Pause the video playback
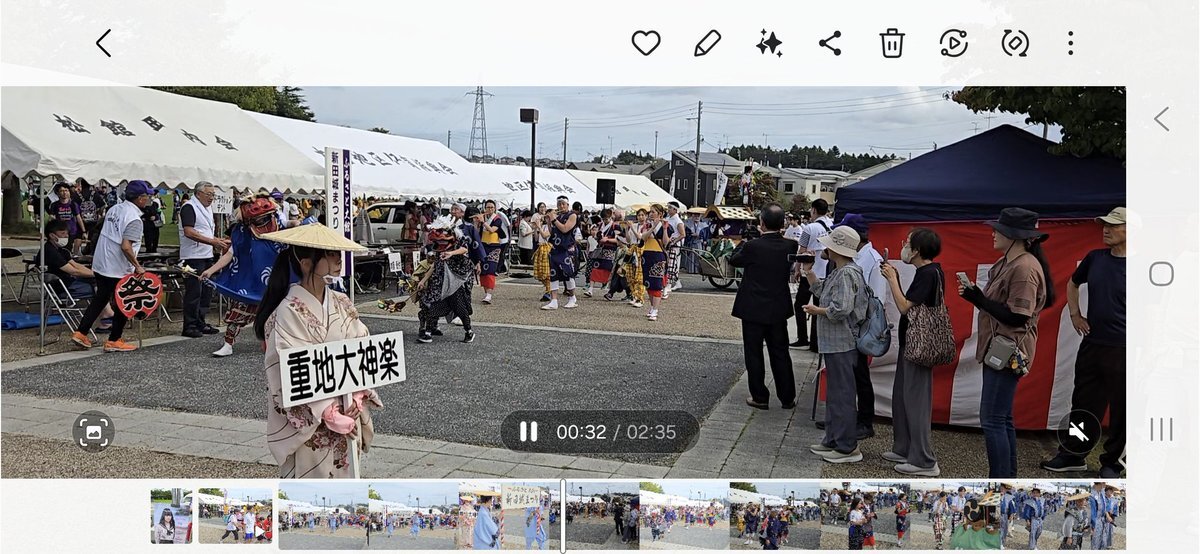Image resolution: width=1200 pixels, height=554 pixels. point(528,432)
